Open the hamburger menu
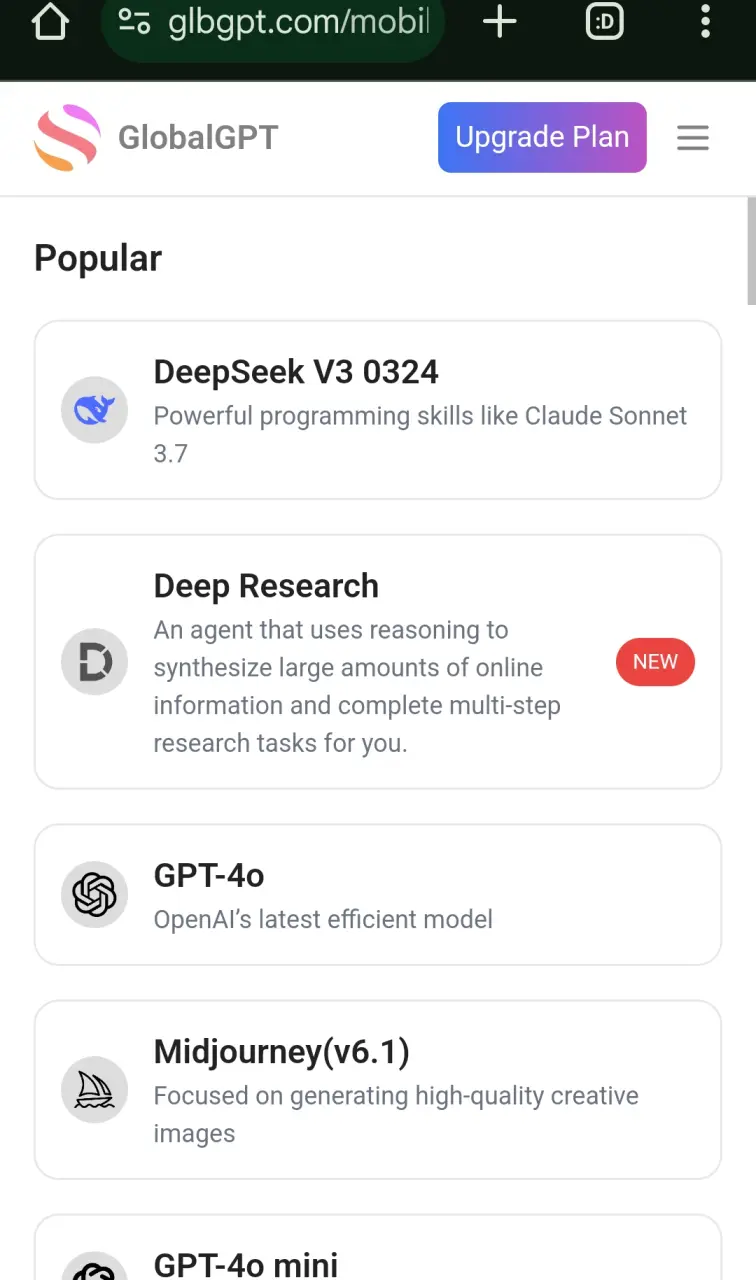756x1280 pixels. 693,138
